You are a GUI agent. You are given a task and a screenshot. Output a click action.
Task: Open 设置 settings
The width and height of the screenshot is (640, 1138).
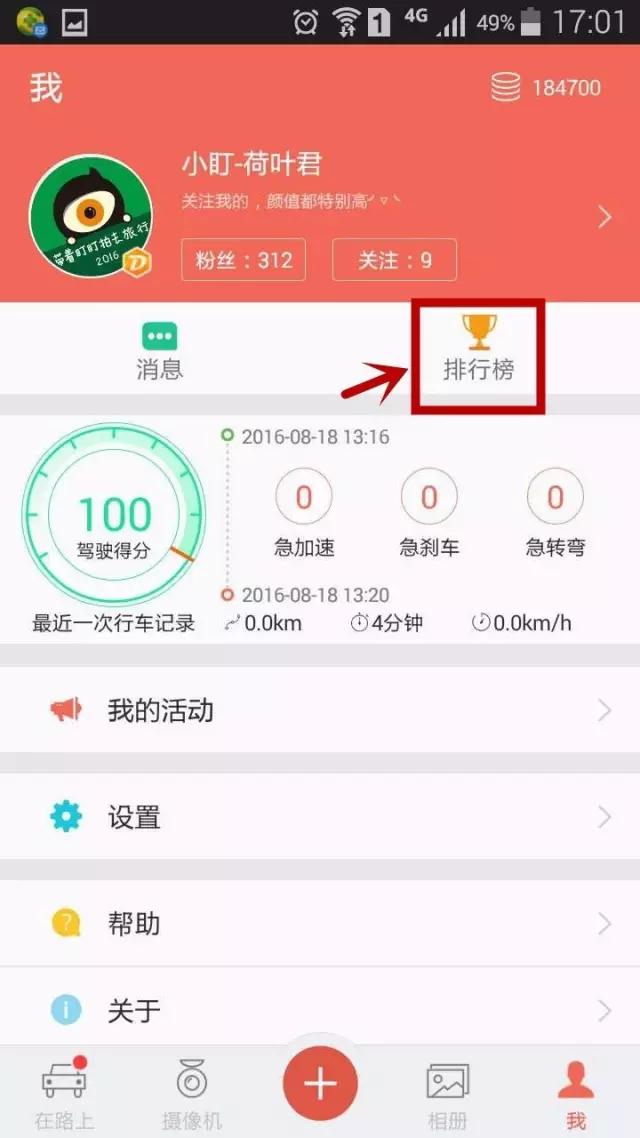pyautogui.click(x=320, y=817)
